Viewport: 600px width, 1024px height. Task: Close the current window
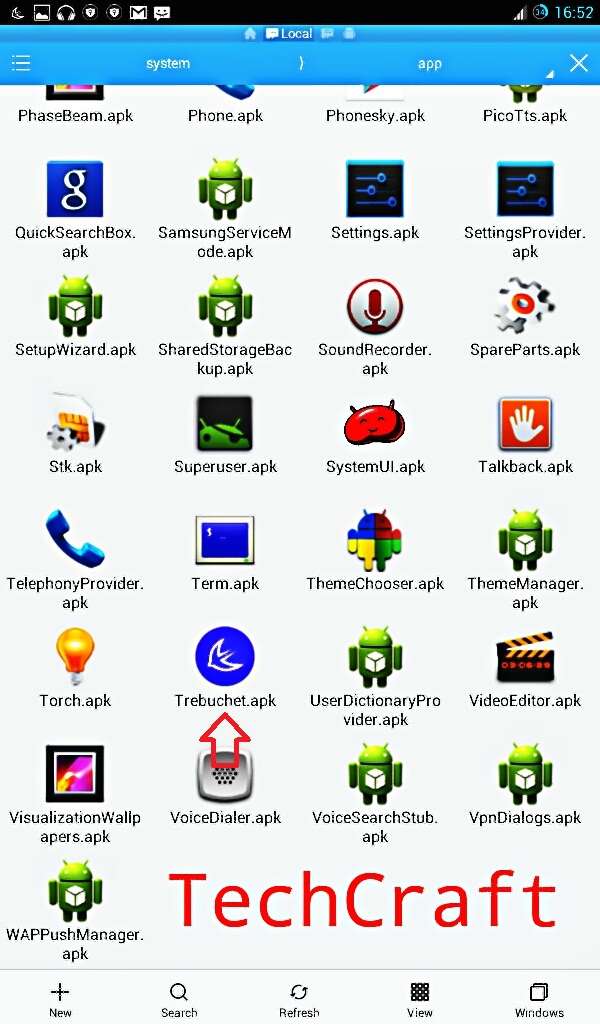(578, 63)
